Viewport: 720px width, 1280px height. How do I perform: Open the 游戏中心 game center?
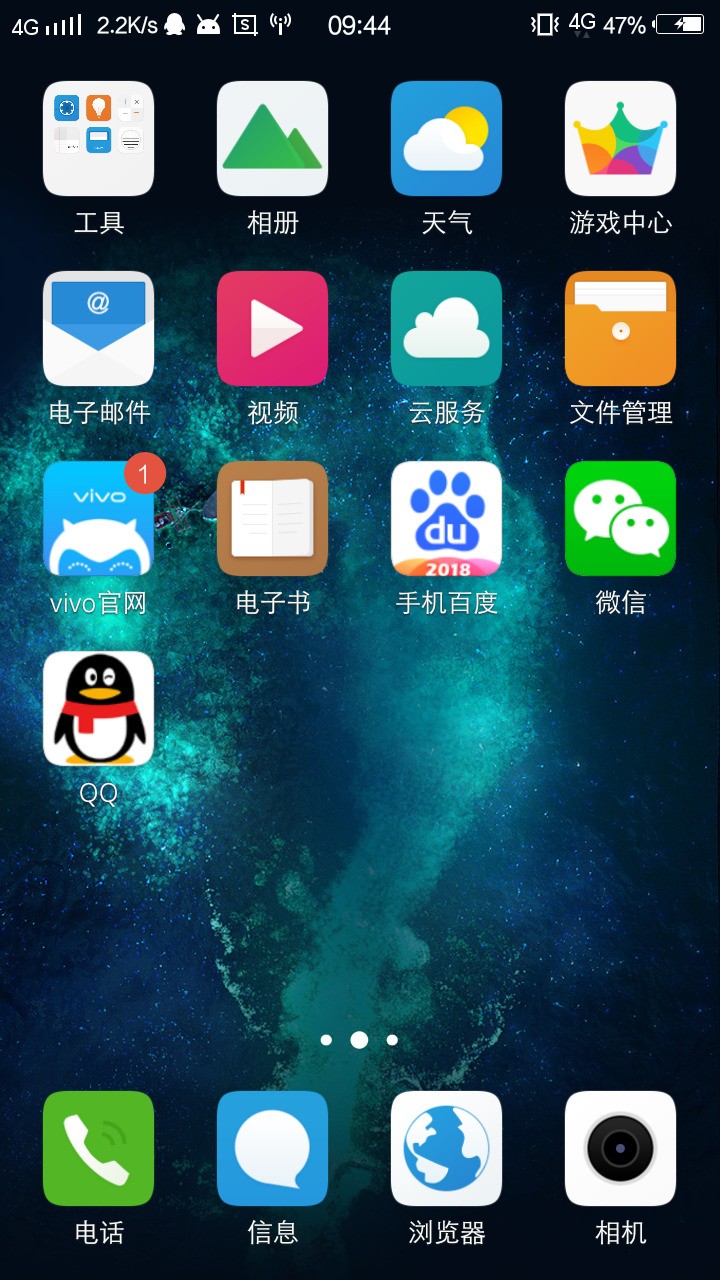click(x=620, y=138)
